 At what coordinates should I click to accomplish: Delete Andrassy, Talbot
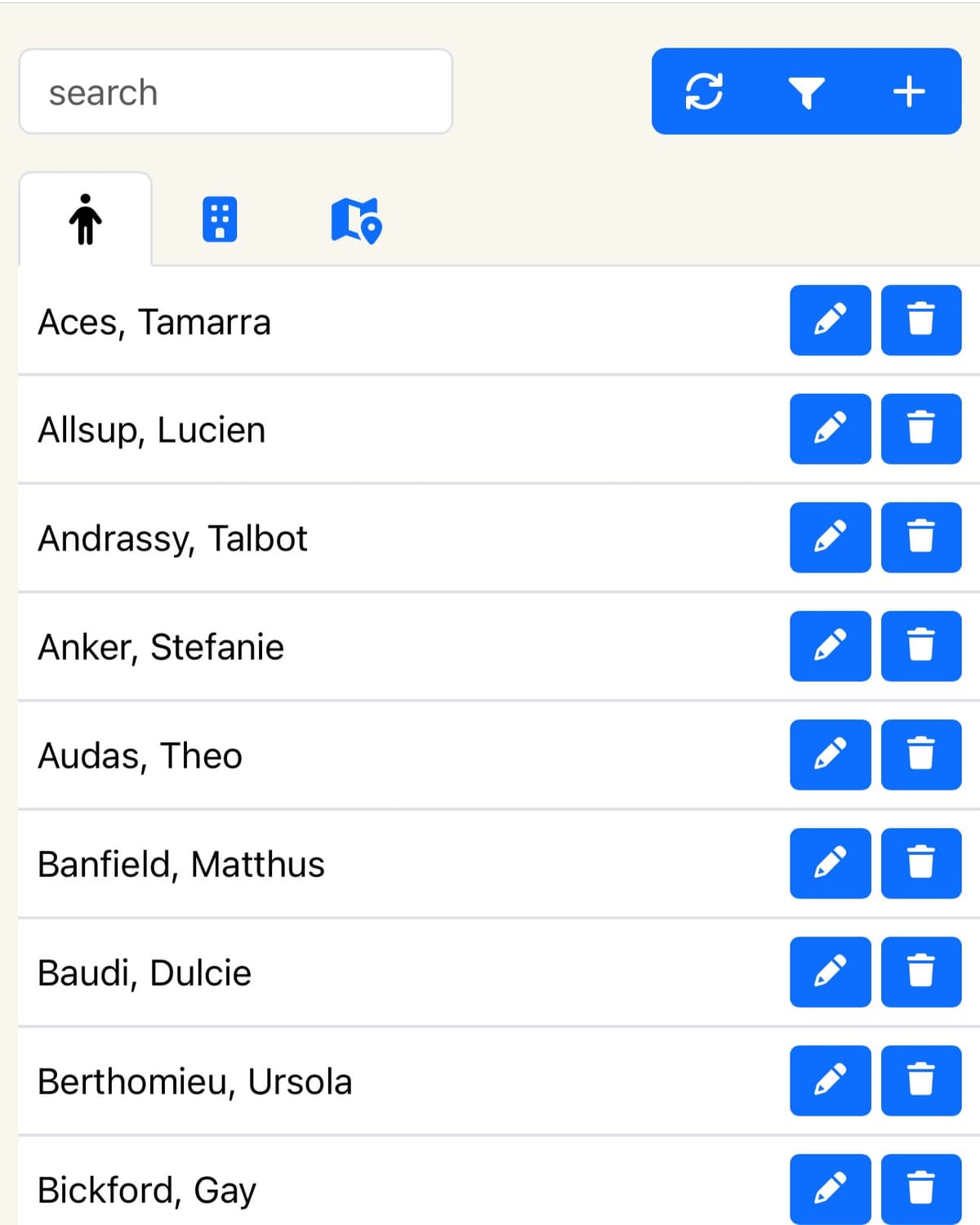(x=920, y=537)
